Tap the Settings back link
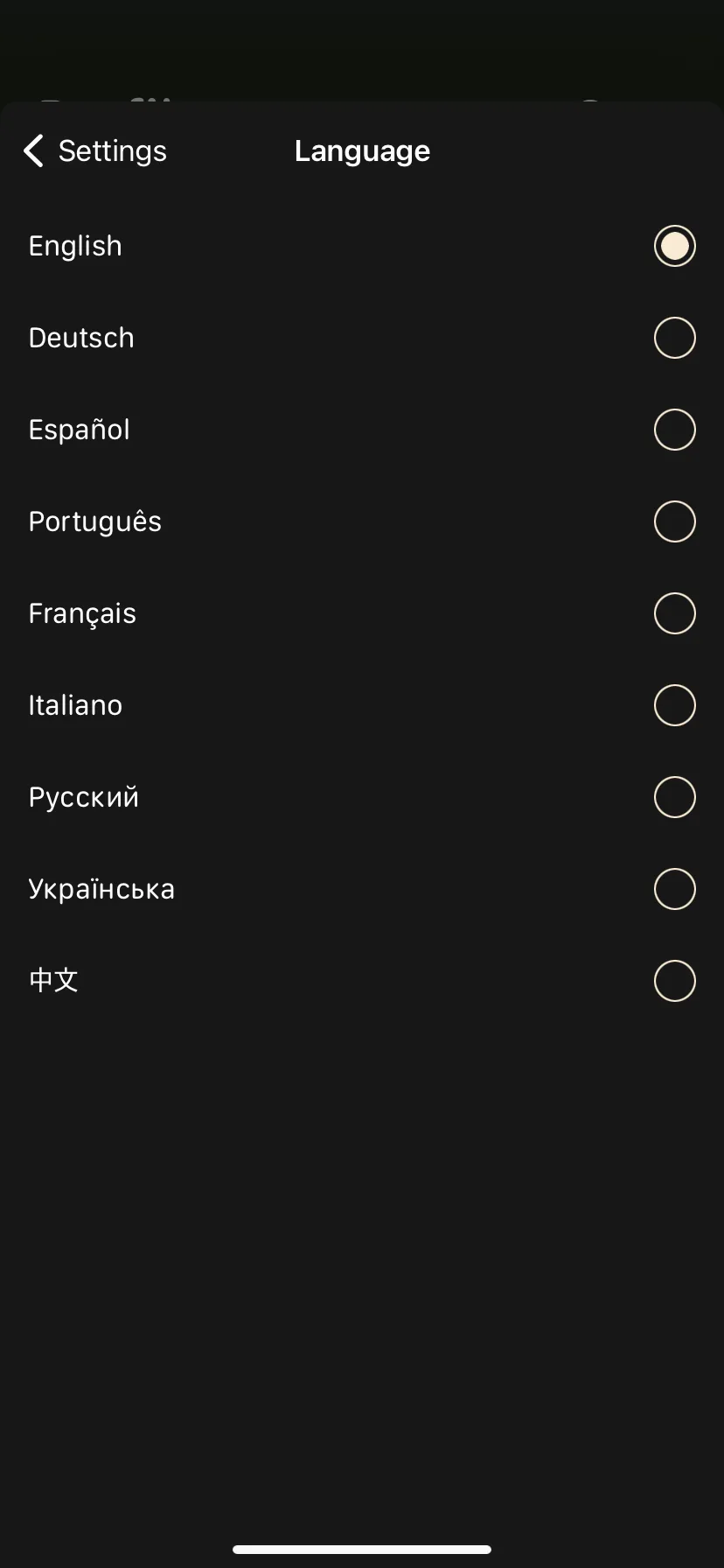 pyautogui.click(x=112, y=150)
